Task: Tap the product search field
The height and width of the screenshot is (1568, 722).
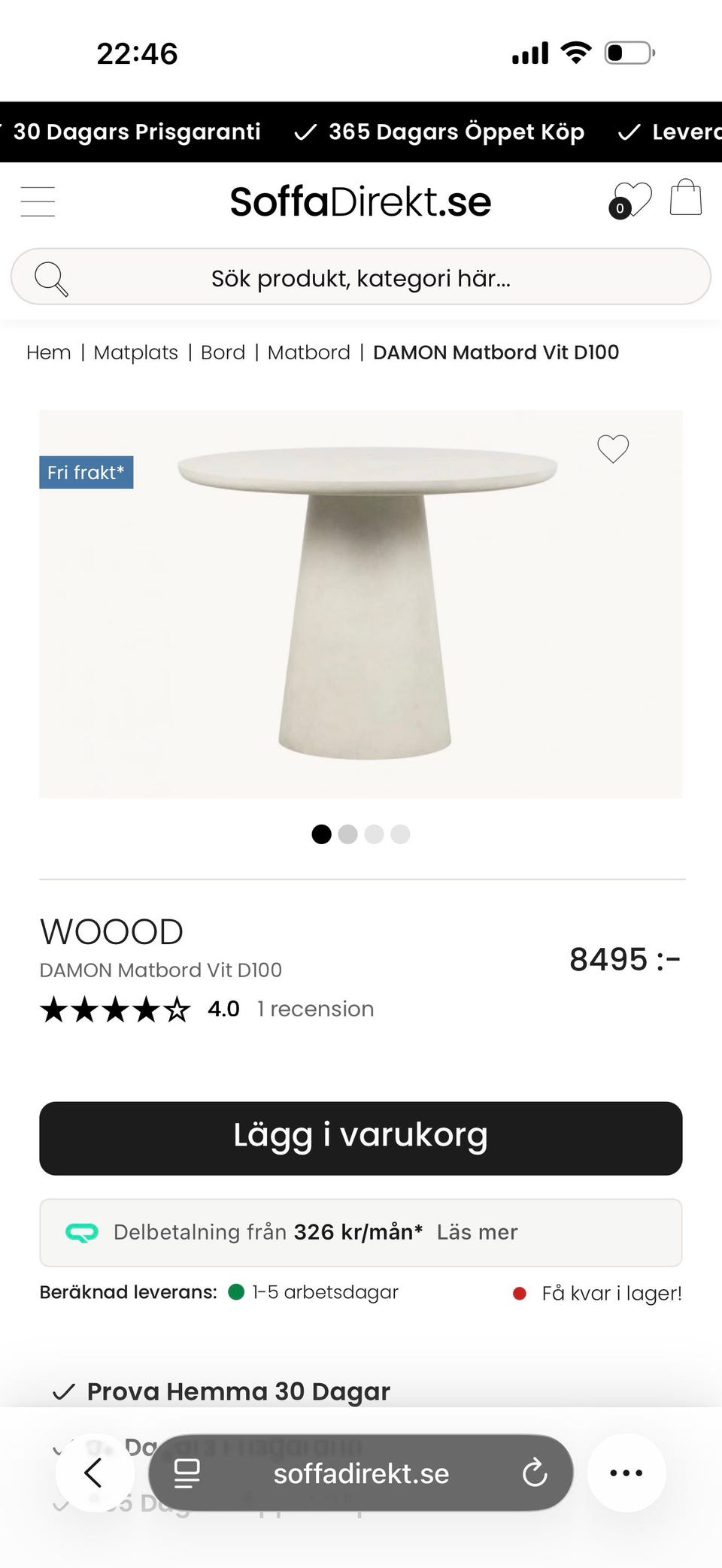Action: 361,277
